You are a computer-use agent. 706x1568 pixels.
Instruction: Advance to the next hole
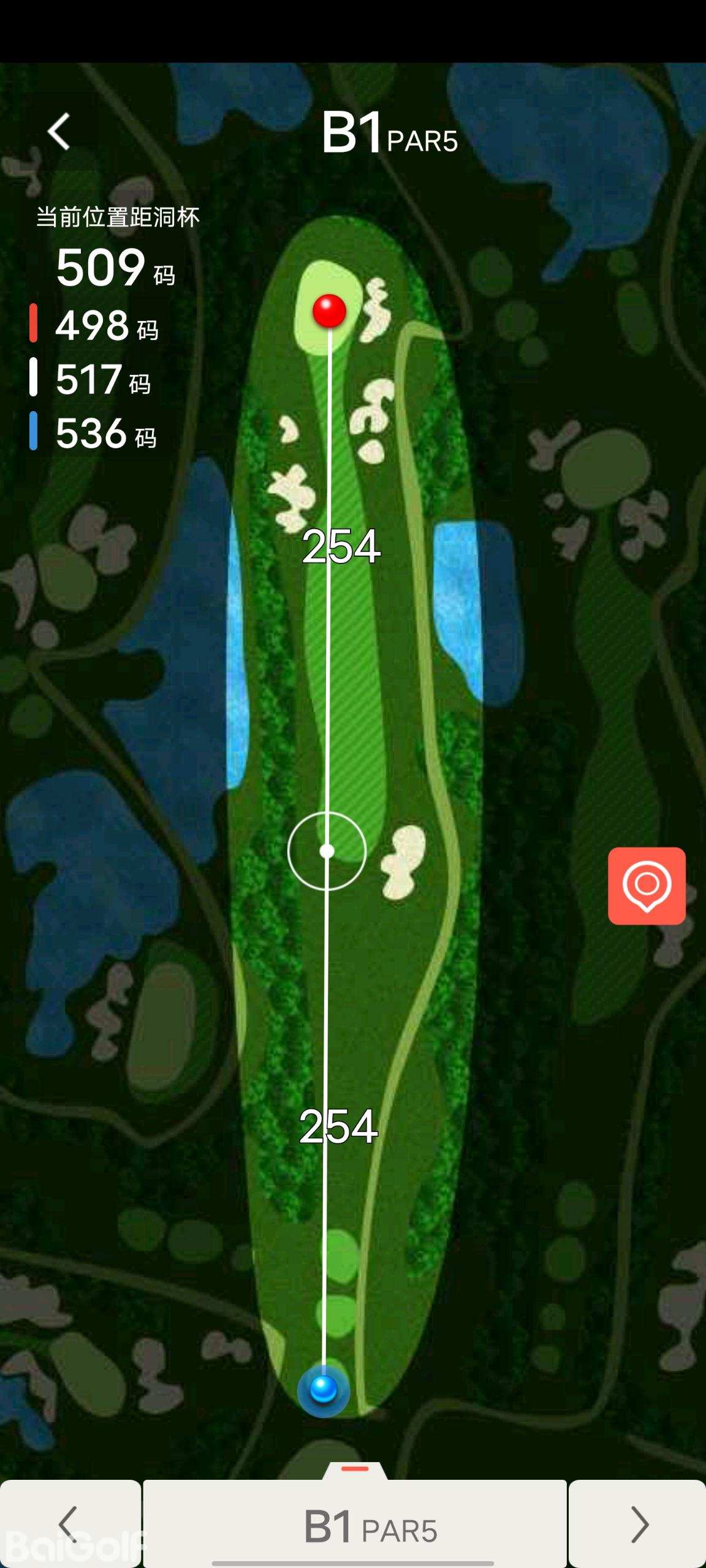(638, 1524)
